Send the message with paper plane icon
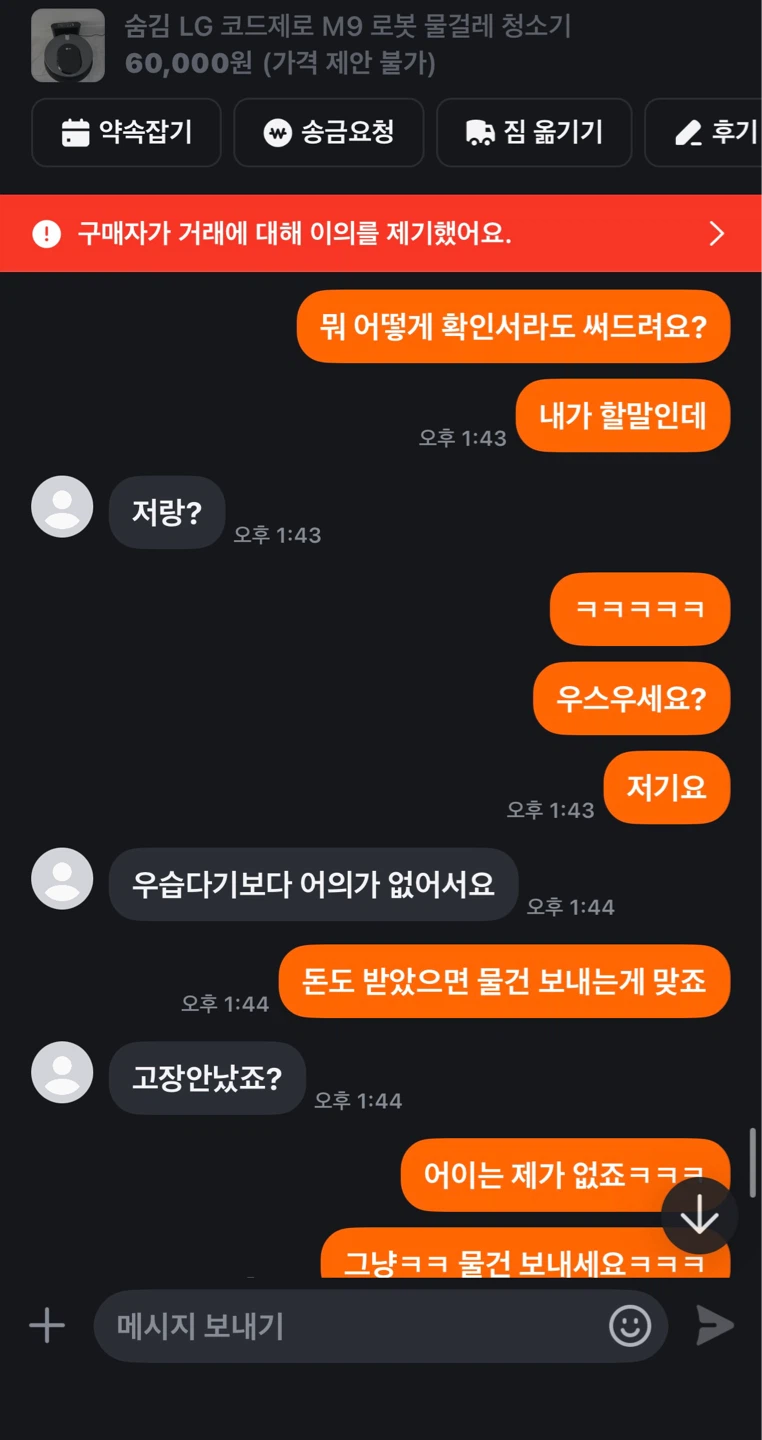This screenshot has width=762, height=1440. pos(715,1326)
